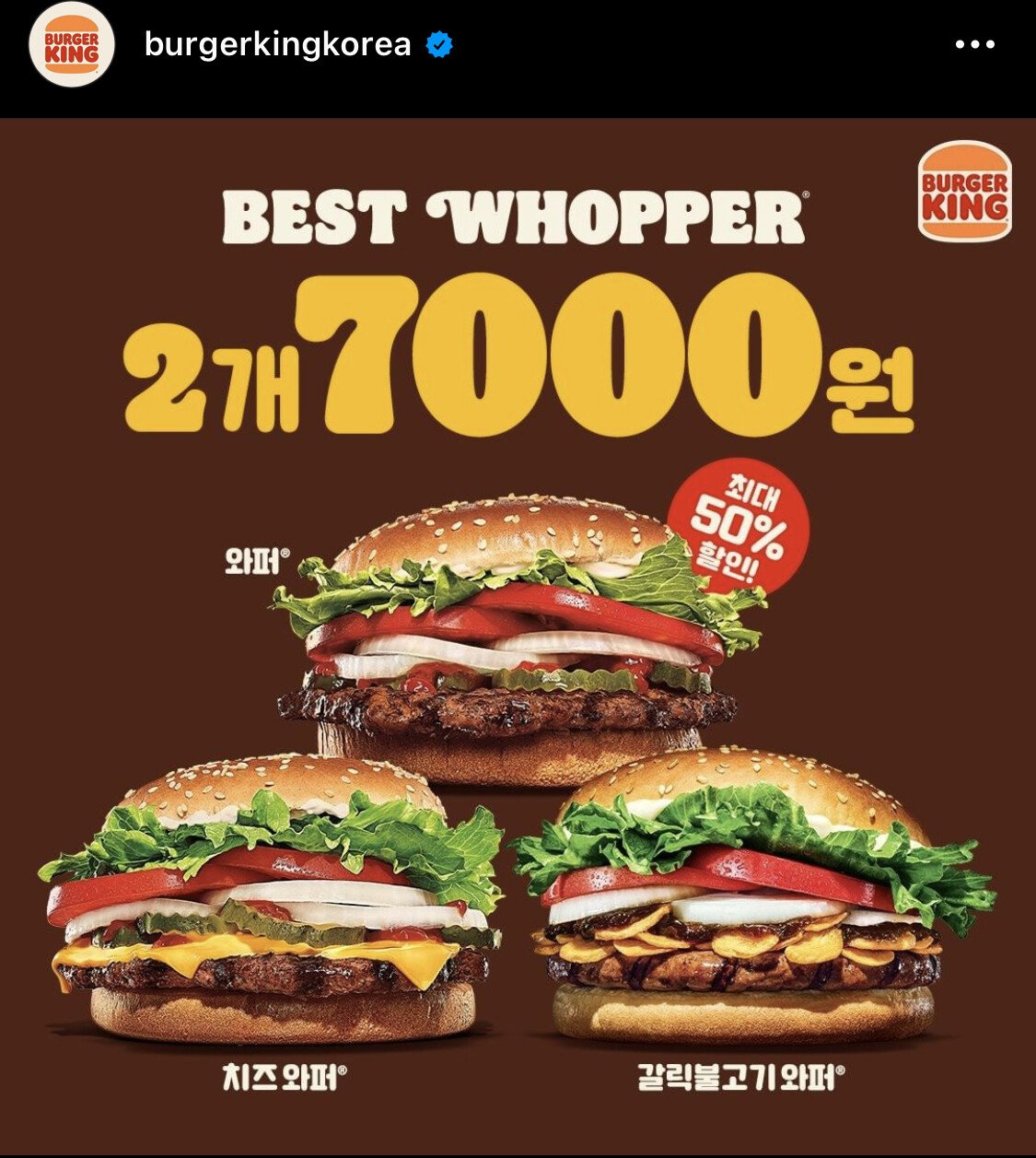Open the Best Whopper post image

(518, 636)
